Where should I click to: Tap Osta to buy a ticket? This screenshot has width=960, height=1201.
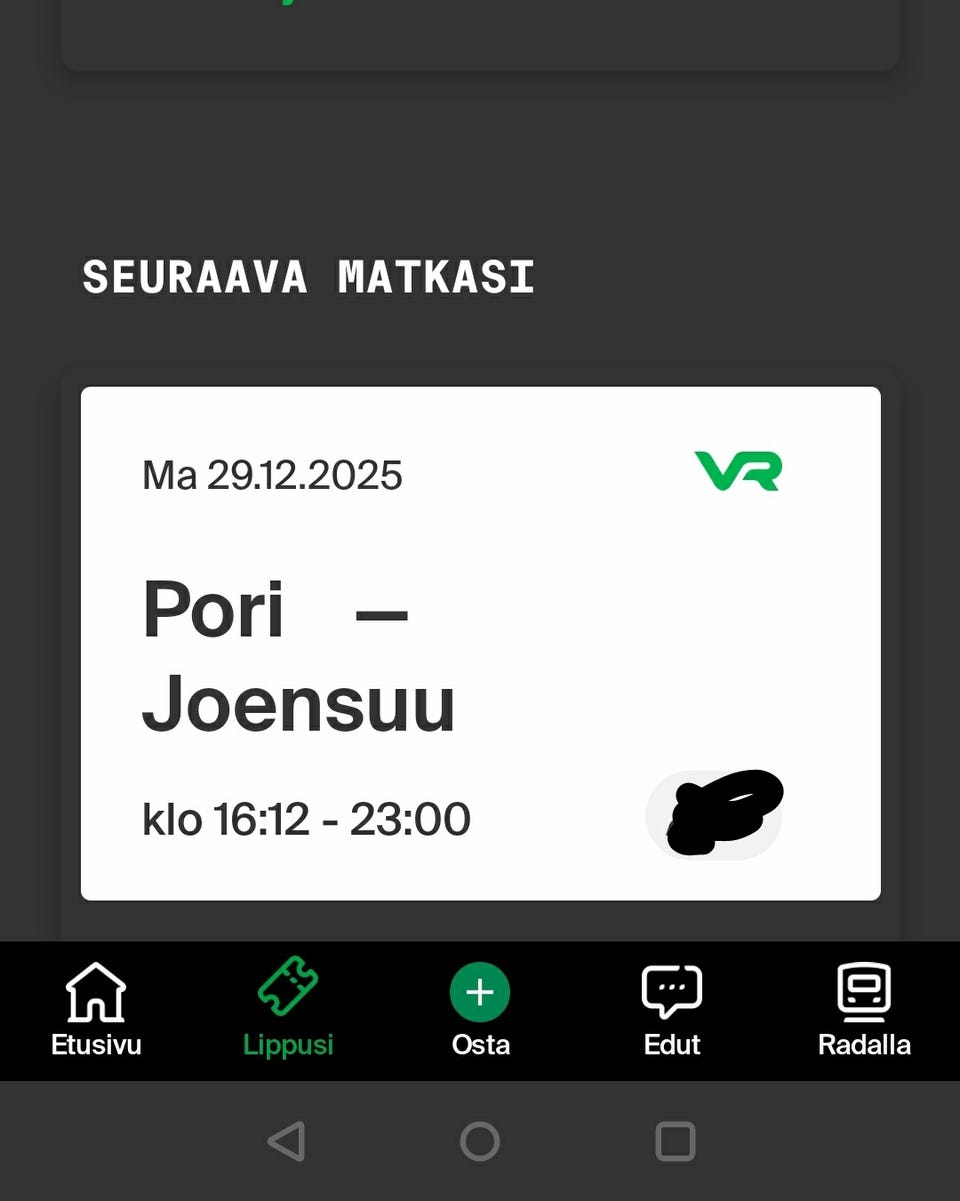480,1010
